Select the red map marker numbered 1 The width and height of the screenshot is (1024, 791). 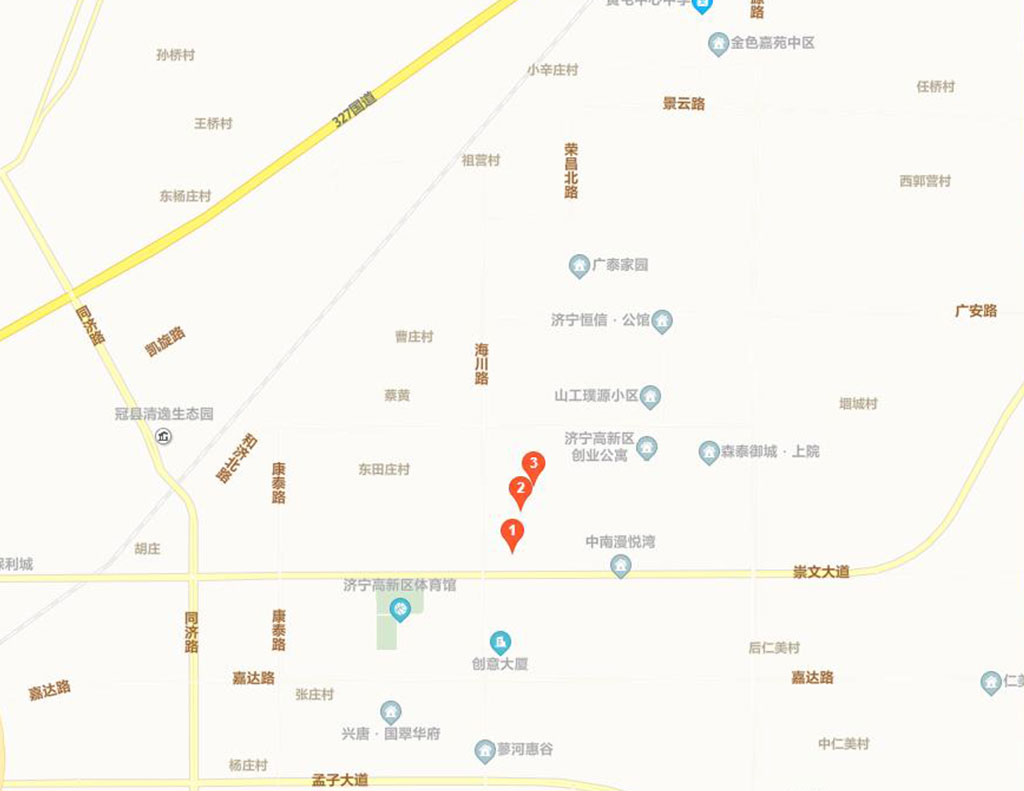point(512,533)
